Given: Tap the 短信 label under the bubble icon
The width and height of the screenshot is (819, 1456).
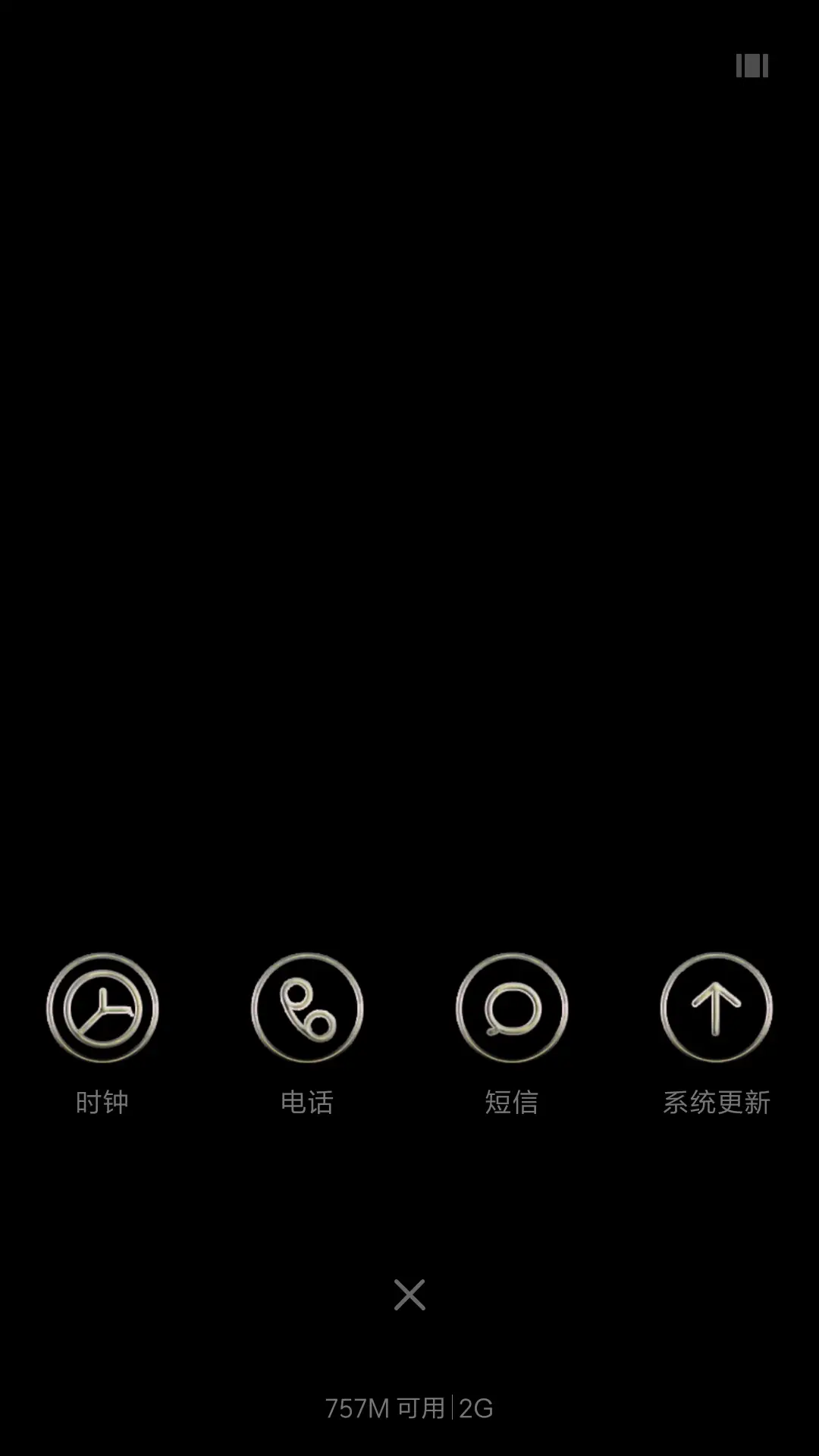Looking at the screenshot, I should (512, 1102).
